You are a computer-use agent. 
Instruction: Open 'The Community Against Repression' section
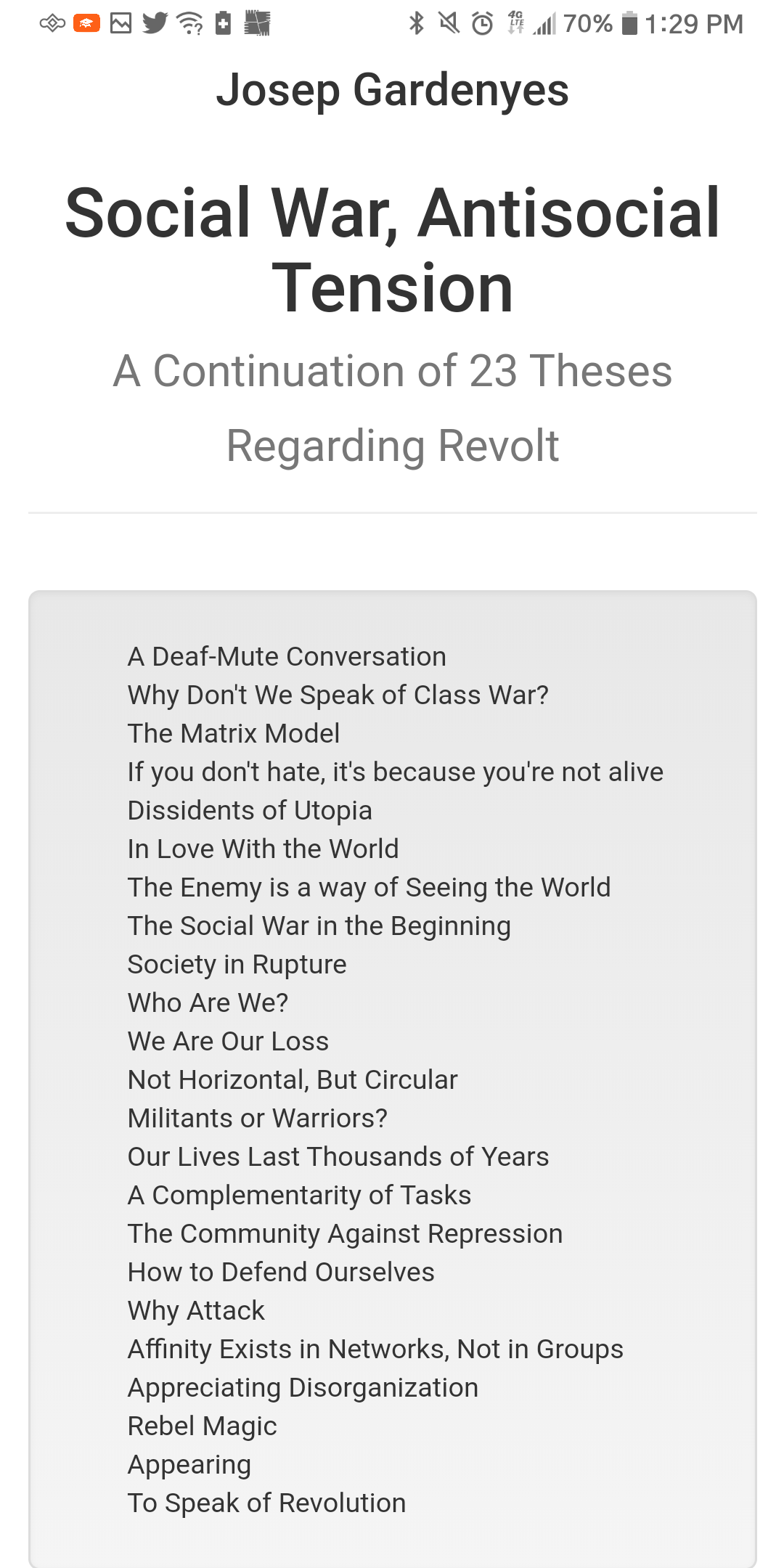pyautogui.click(x=345, y=1233)
